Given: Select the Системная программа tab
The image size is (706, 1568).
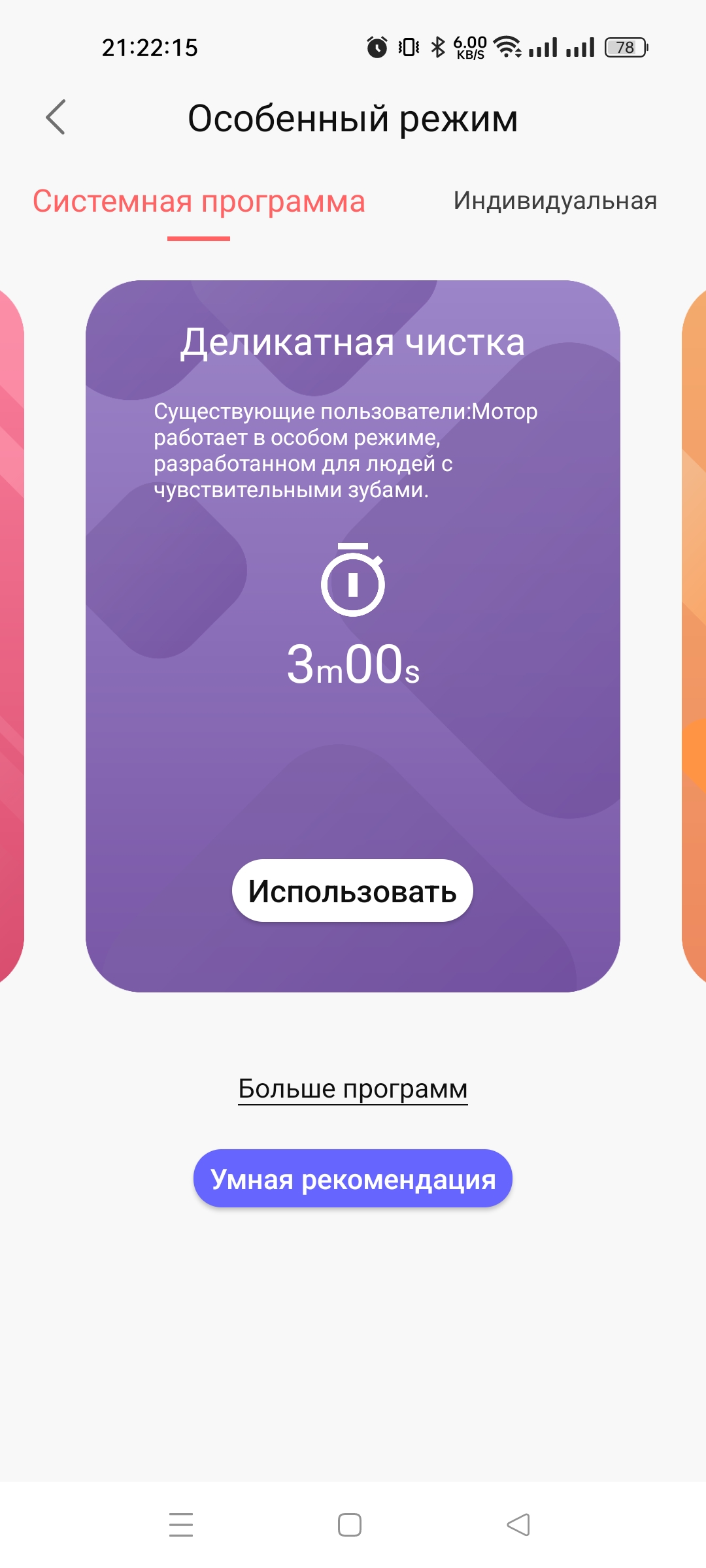Looking at the screenshot, I should click(x=199, y=201).
